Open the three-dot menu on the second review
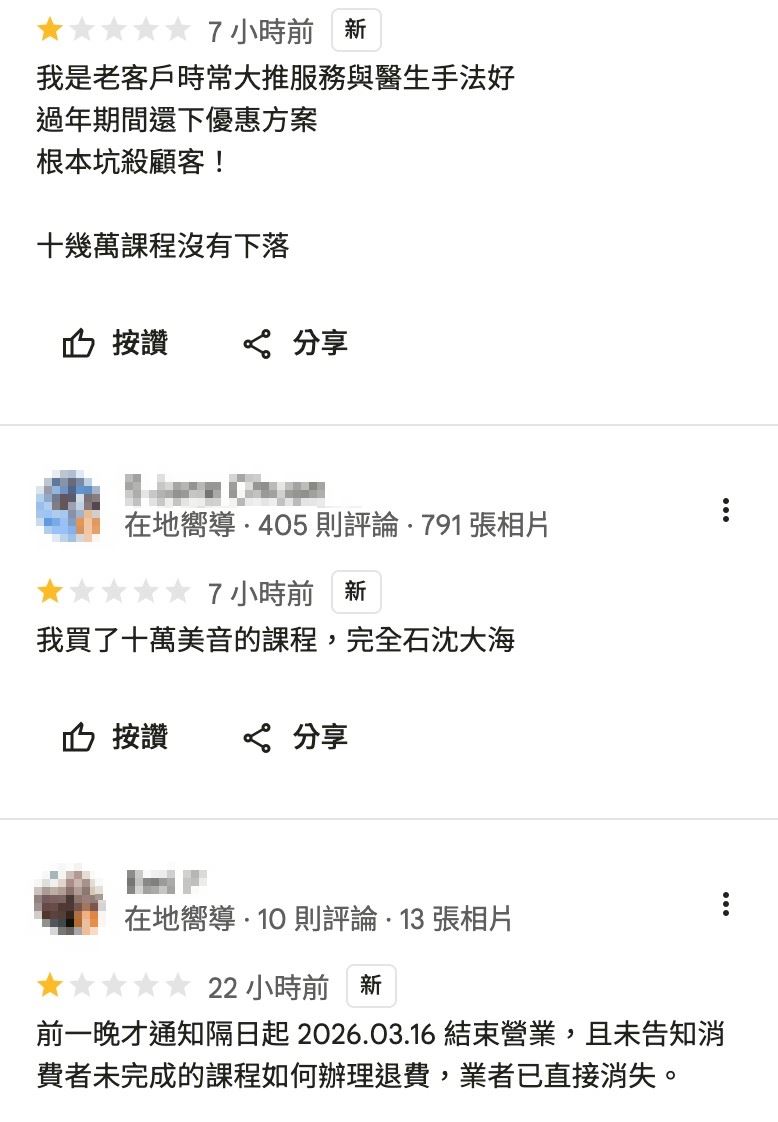The width and height of the screenshot is (778, 1122). 726,510
